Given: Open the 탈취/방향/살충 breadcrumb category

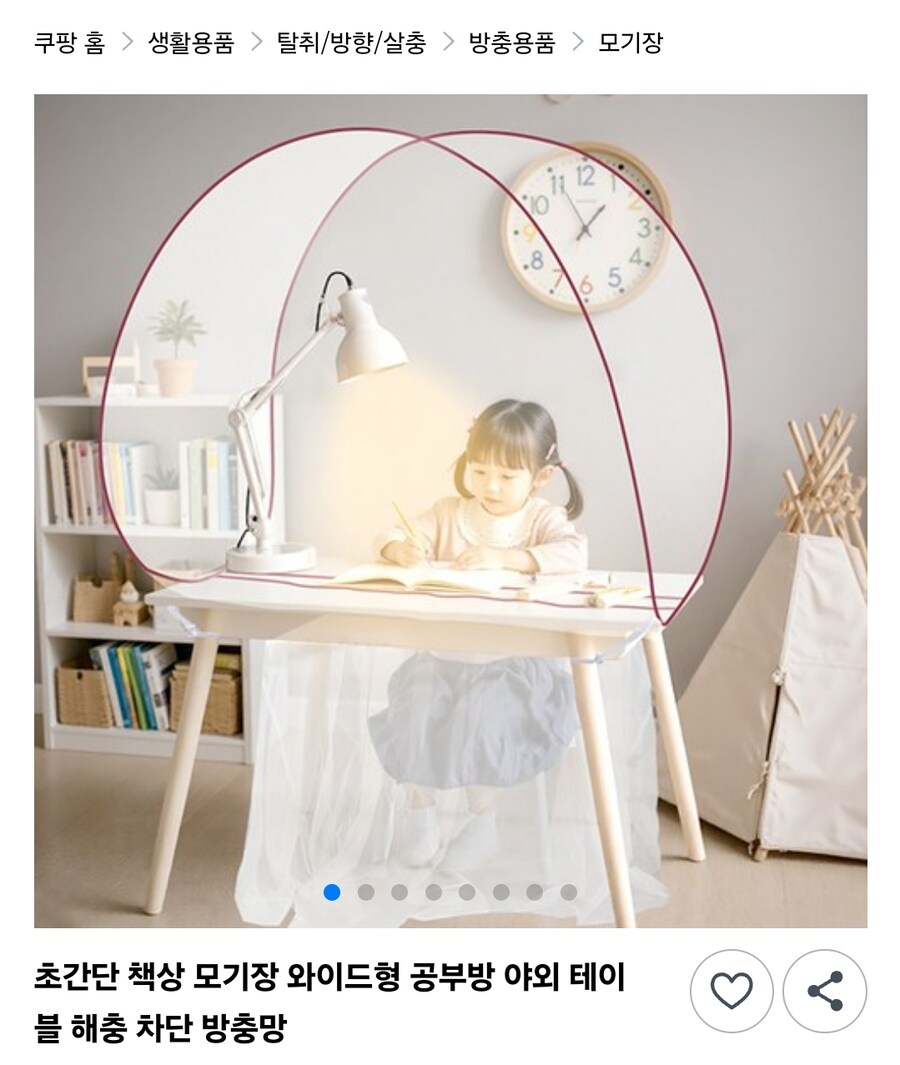Looking at the screenshot, I should (x=352, y=43).
